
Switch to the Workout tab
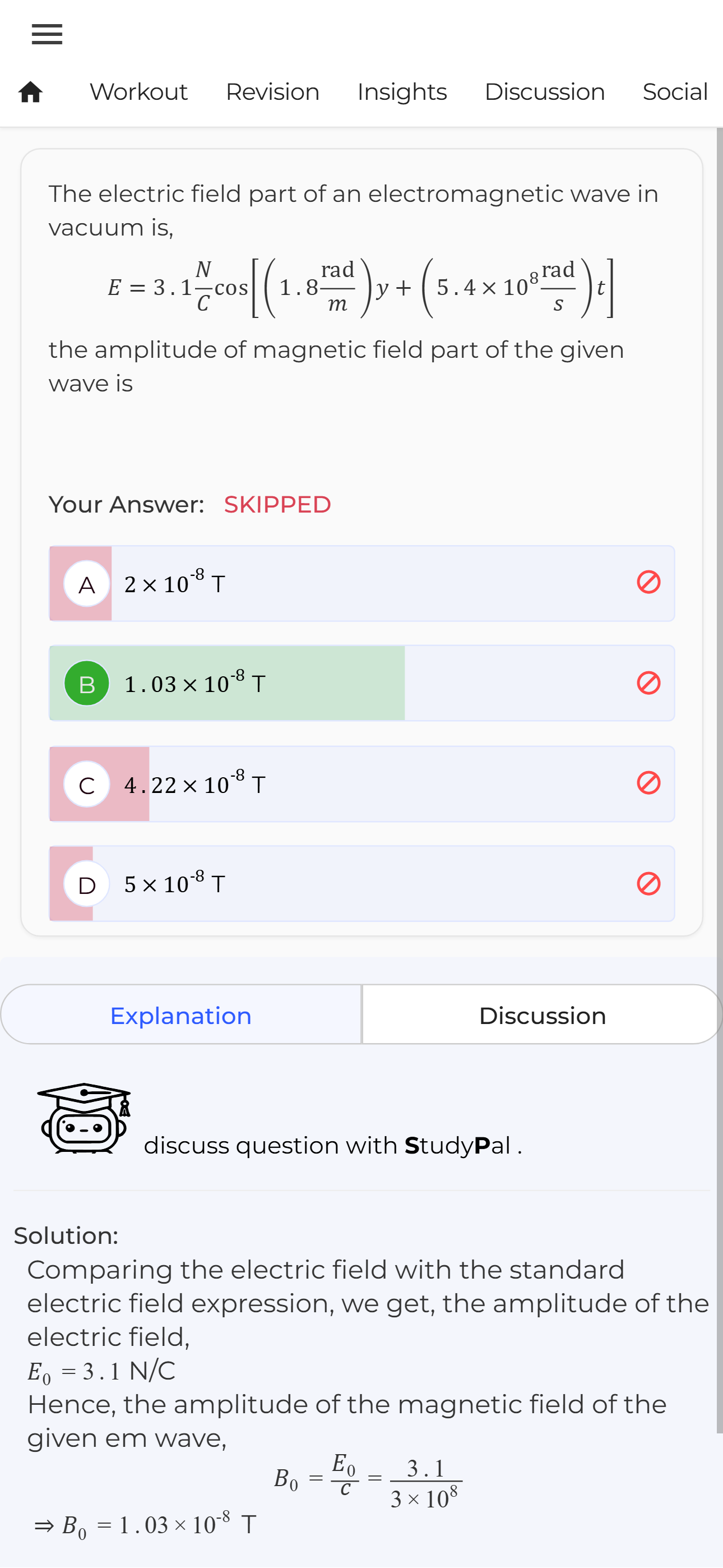pos(139,92)
